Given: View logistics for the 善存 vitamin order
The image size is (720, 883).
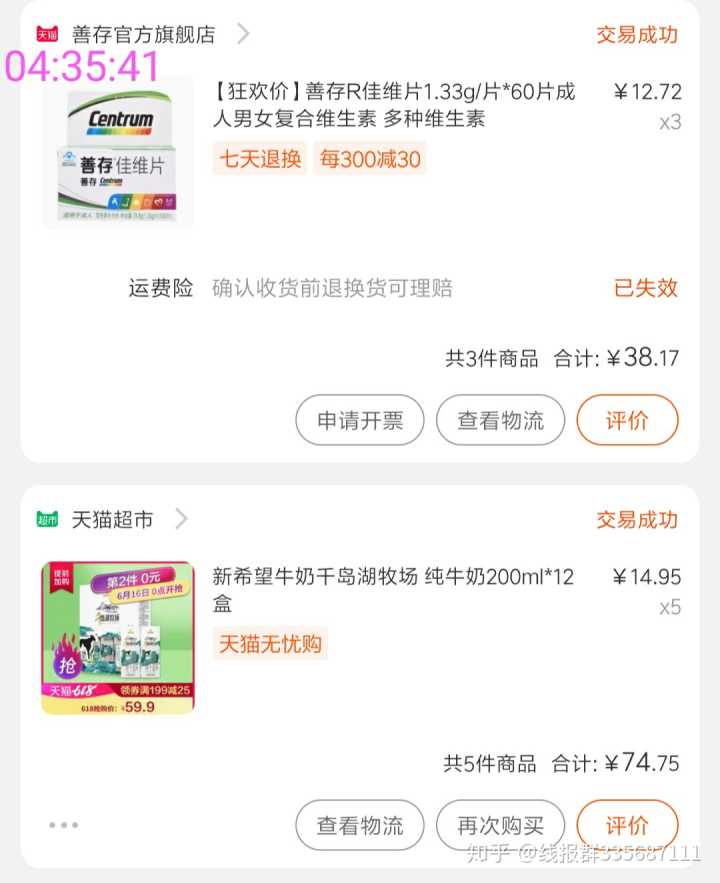Looking at the screenshot, I should click(x=501, y=421).
